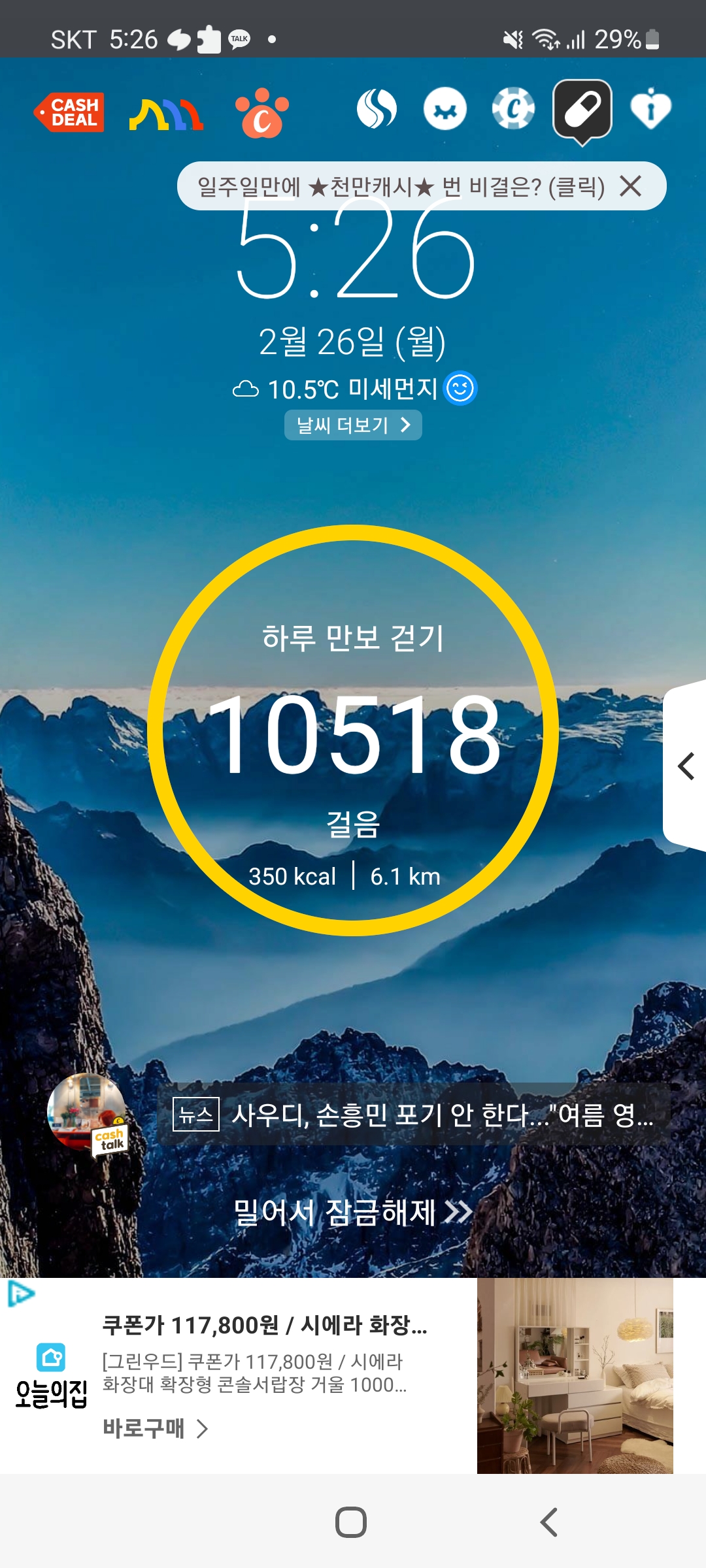Viewport: 706px width, 1568px height.
Task: Tap 날씨 더보기 for more weather
Action: 353,425
